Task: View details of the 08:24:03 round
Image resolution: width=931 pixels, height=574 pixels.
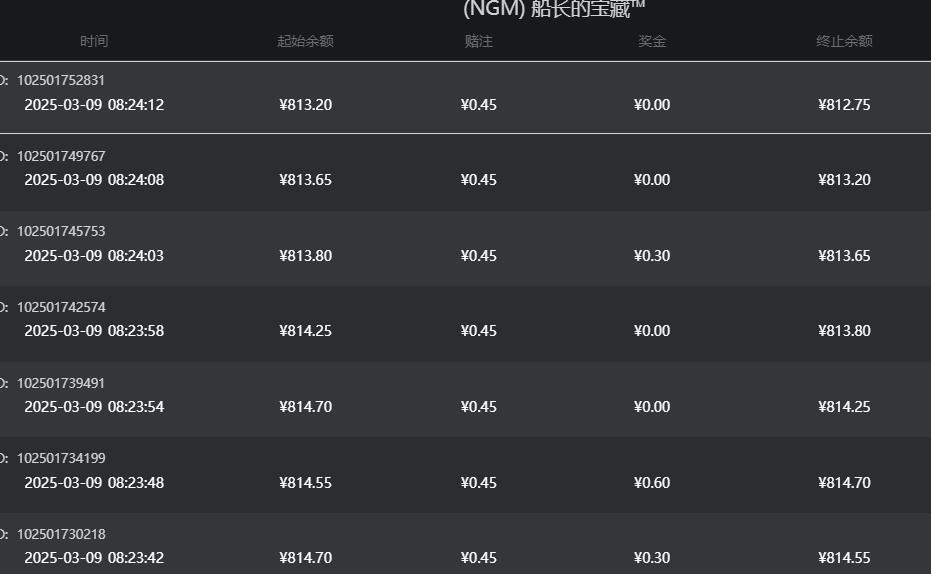Action: click(x=465, y=248)
